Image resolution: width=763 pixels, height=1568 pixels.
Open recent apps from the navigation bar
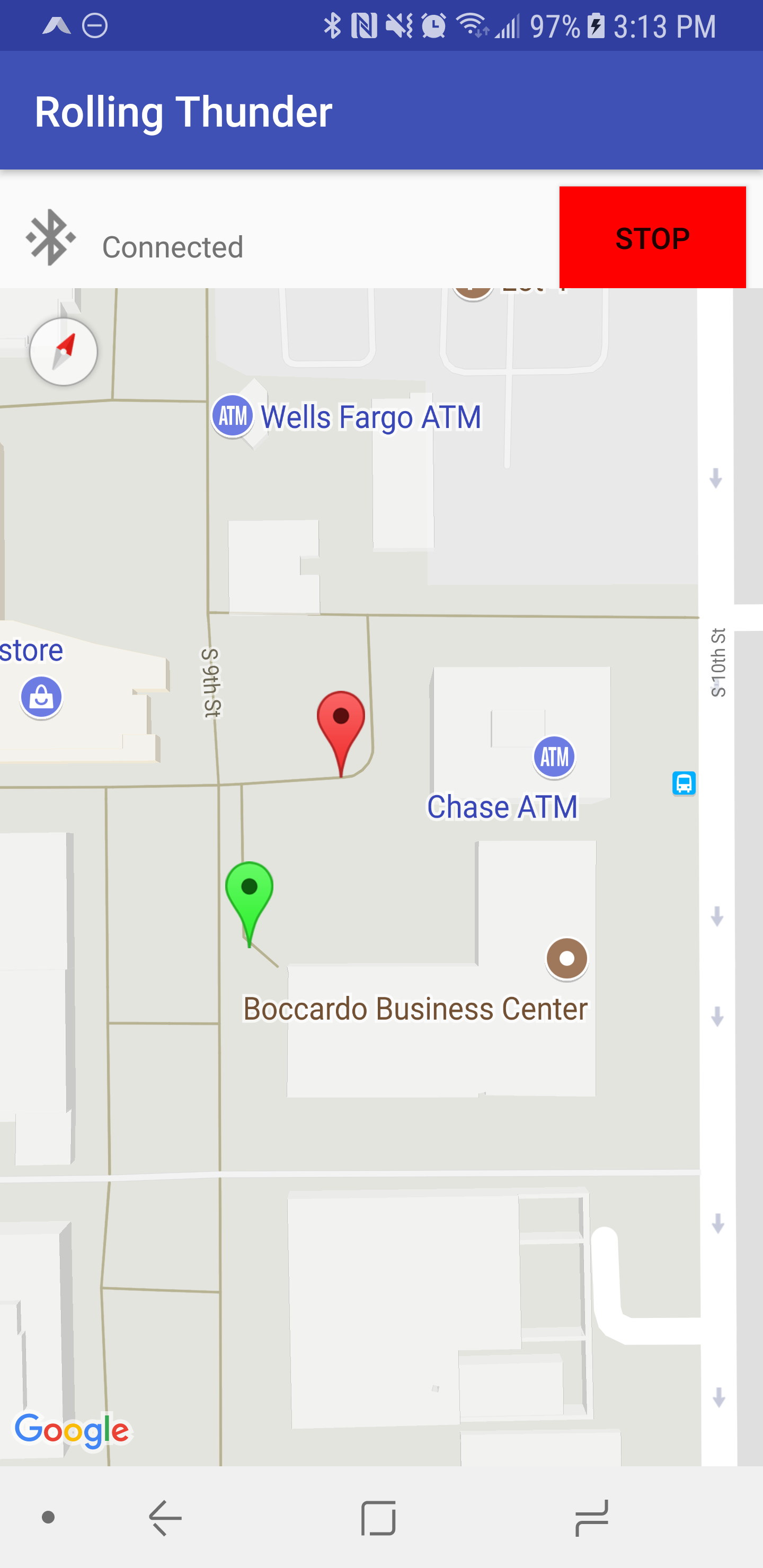592,1518
